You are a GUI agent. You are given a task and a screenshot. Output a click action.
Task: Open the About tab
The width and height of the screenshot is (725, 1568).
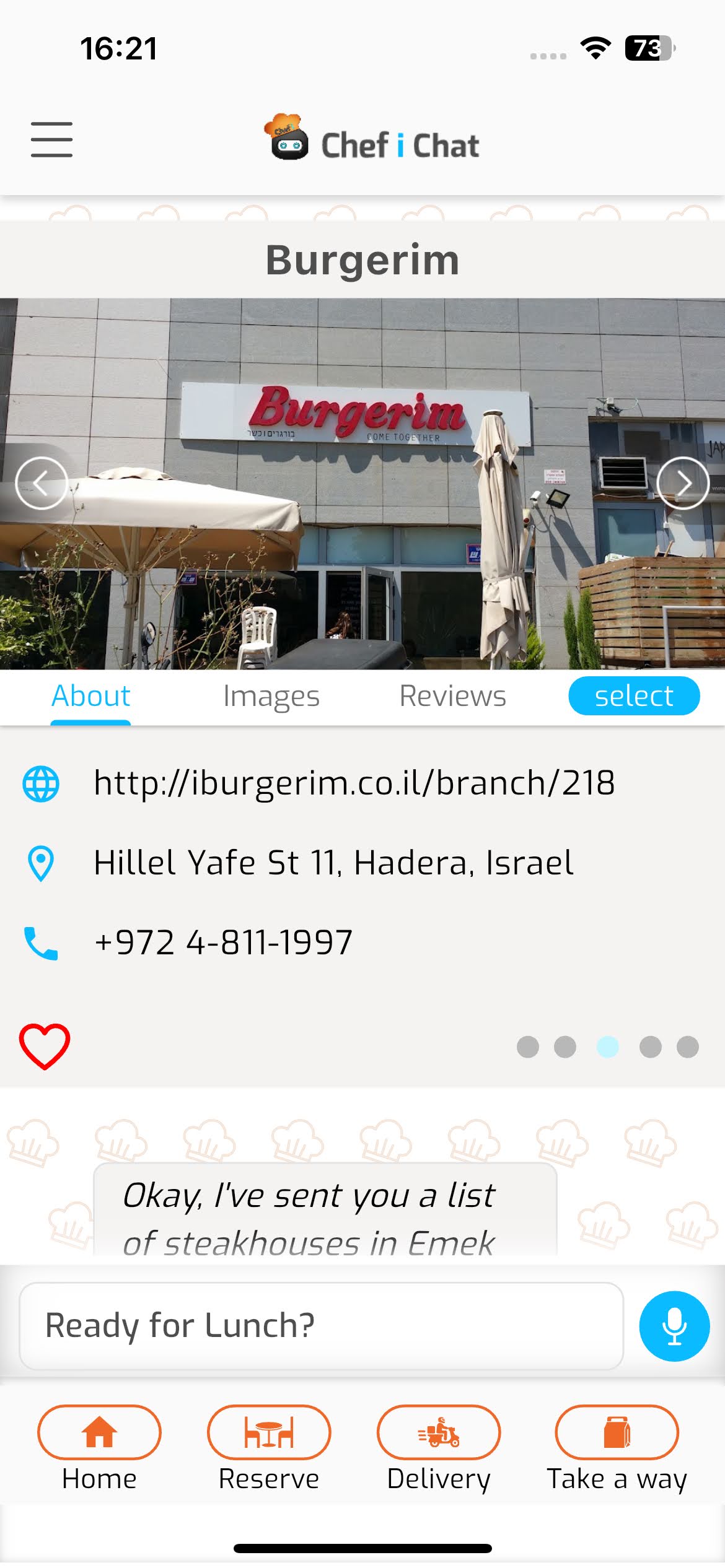click(x=90, y=696)
